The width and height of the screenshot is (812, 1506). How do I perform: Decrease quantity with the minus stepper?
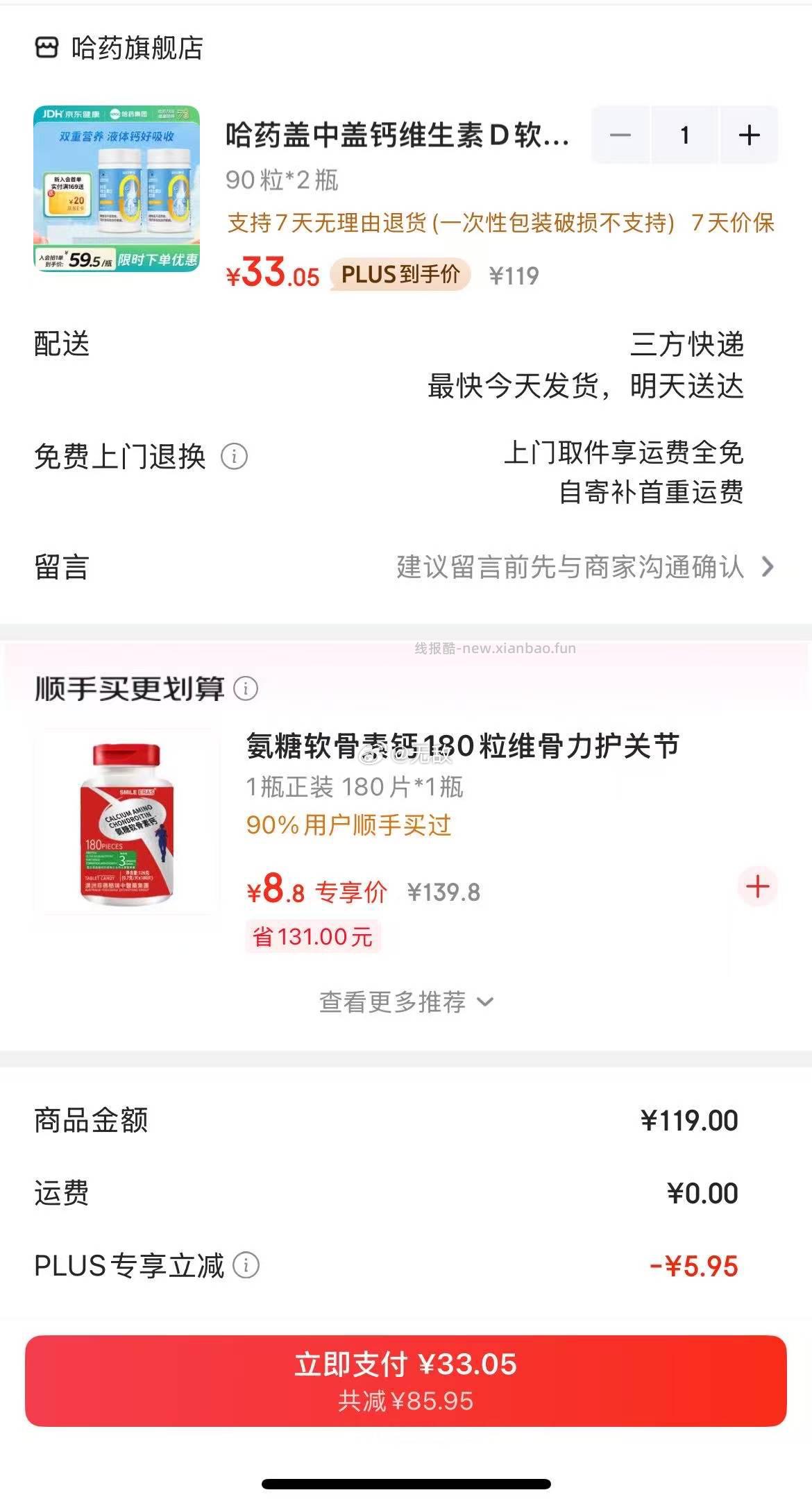(x=620, y=136)
